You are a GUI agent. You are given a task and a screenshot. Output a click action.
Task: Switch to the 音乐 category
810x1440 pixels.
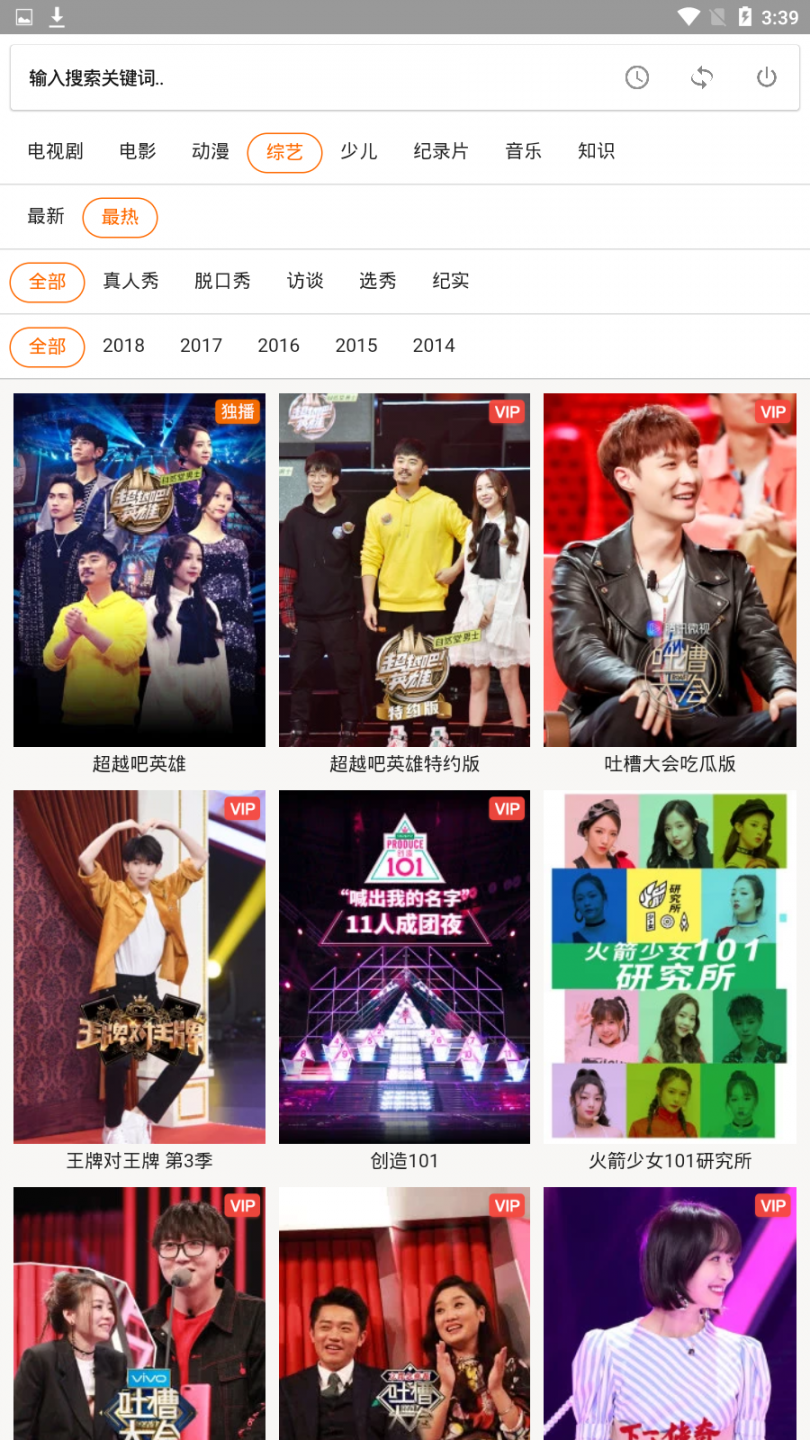(523, 152)
